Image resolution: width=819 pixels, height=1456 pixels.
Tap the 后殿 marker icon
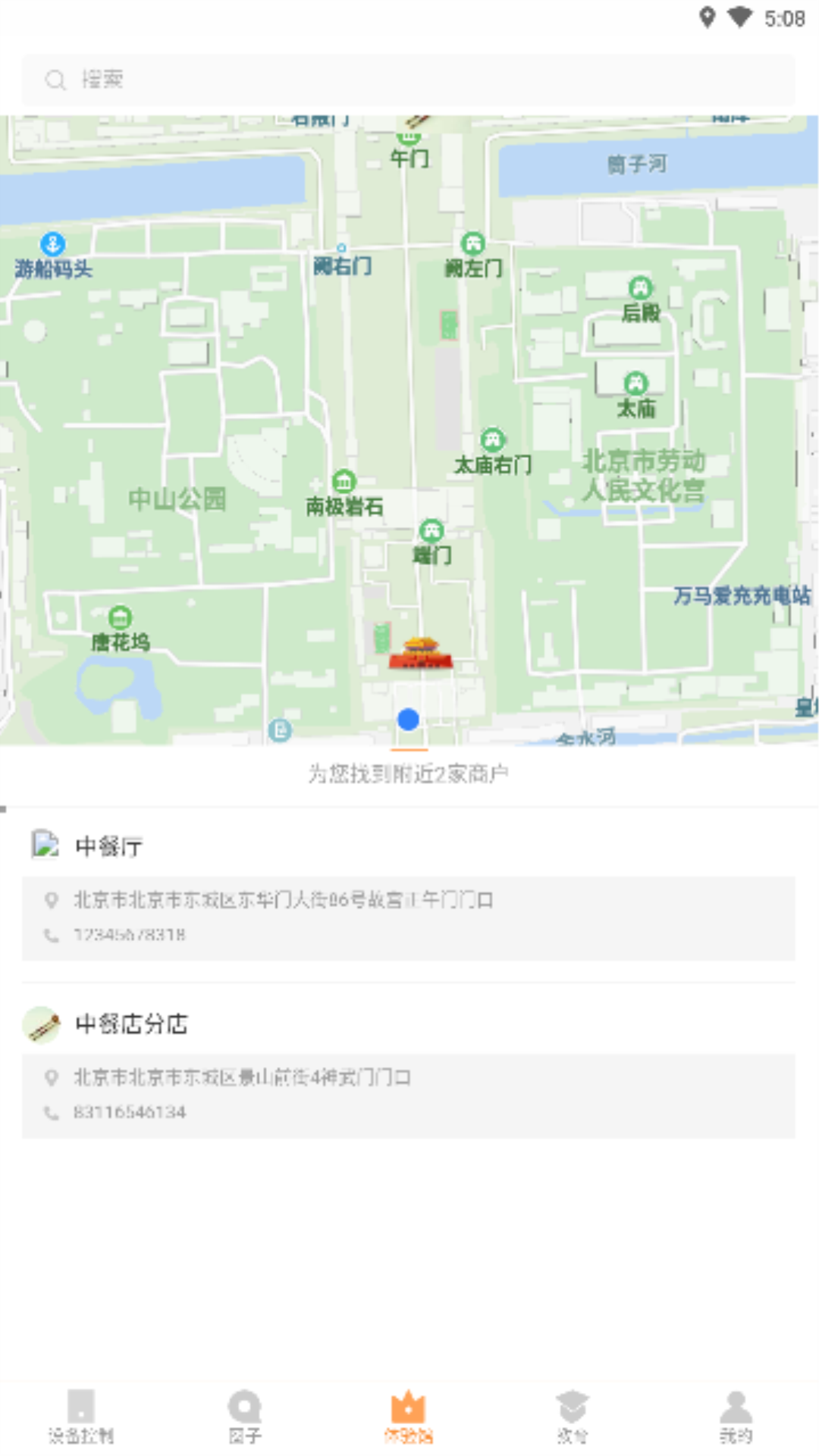click(639, 287)
